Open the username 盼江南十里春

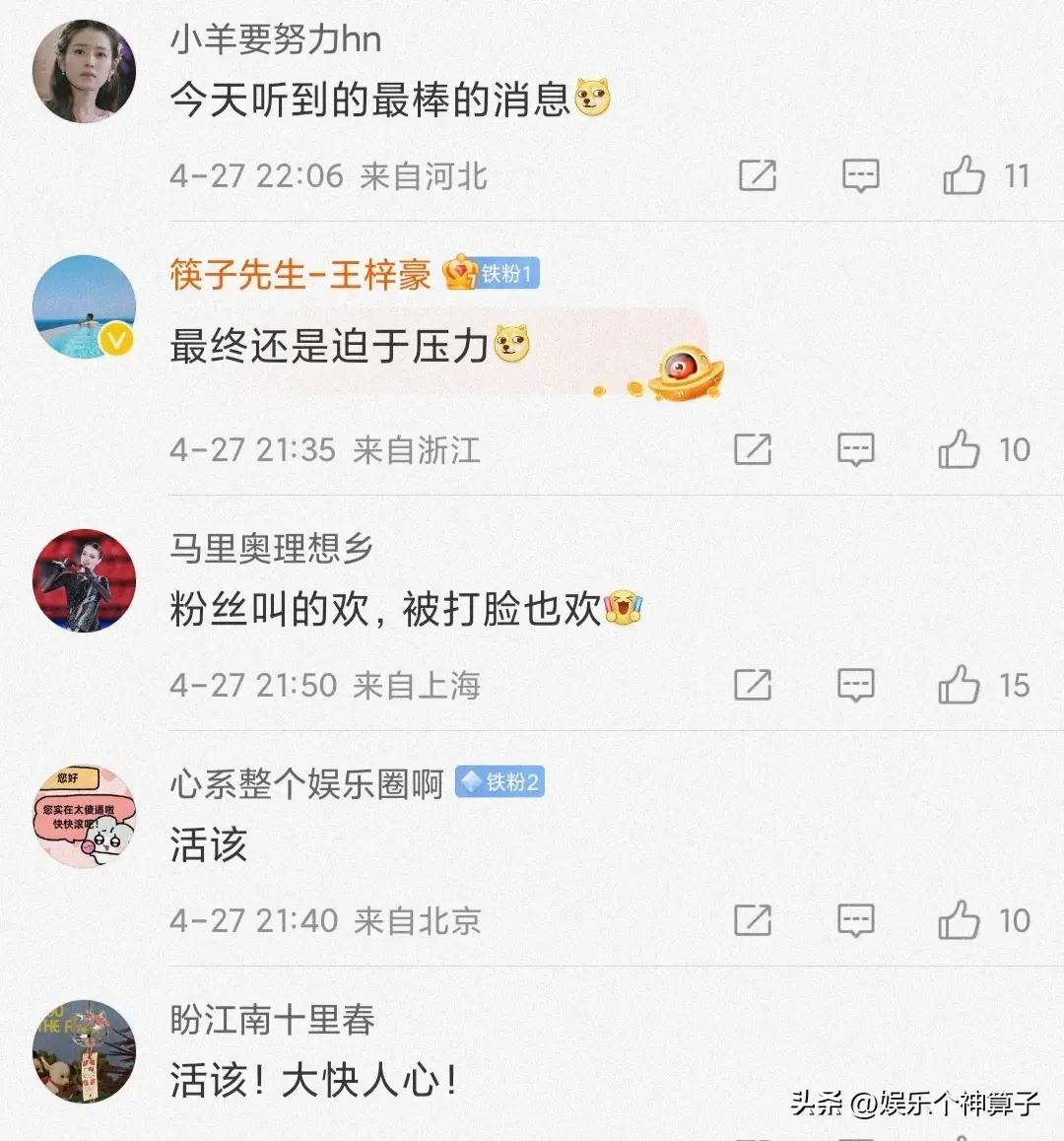tap(272, 1020)
